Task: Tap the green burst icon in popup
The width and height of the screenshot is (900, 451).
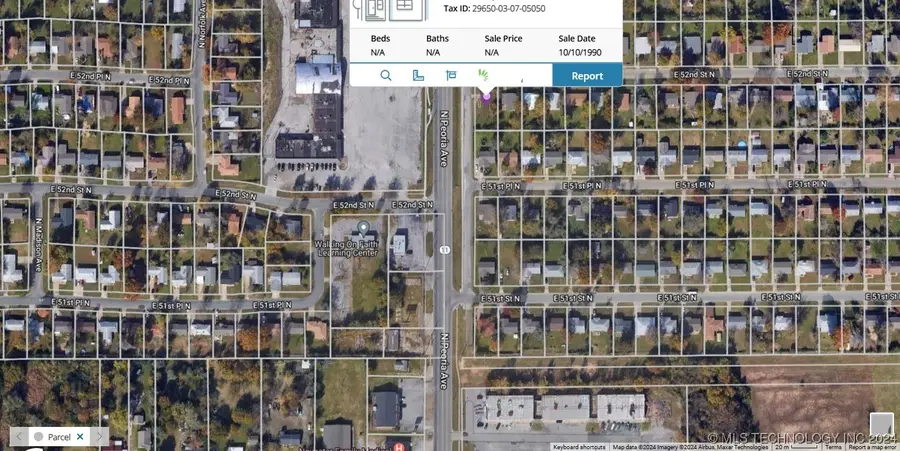Action: [484, 75]
